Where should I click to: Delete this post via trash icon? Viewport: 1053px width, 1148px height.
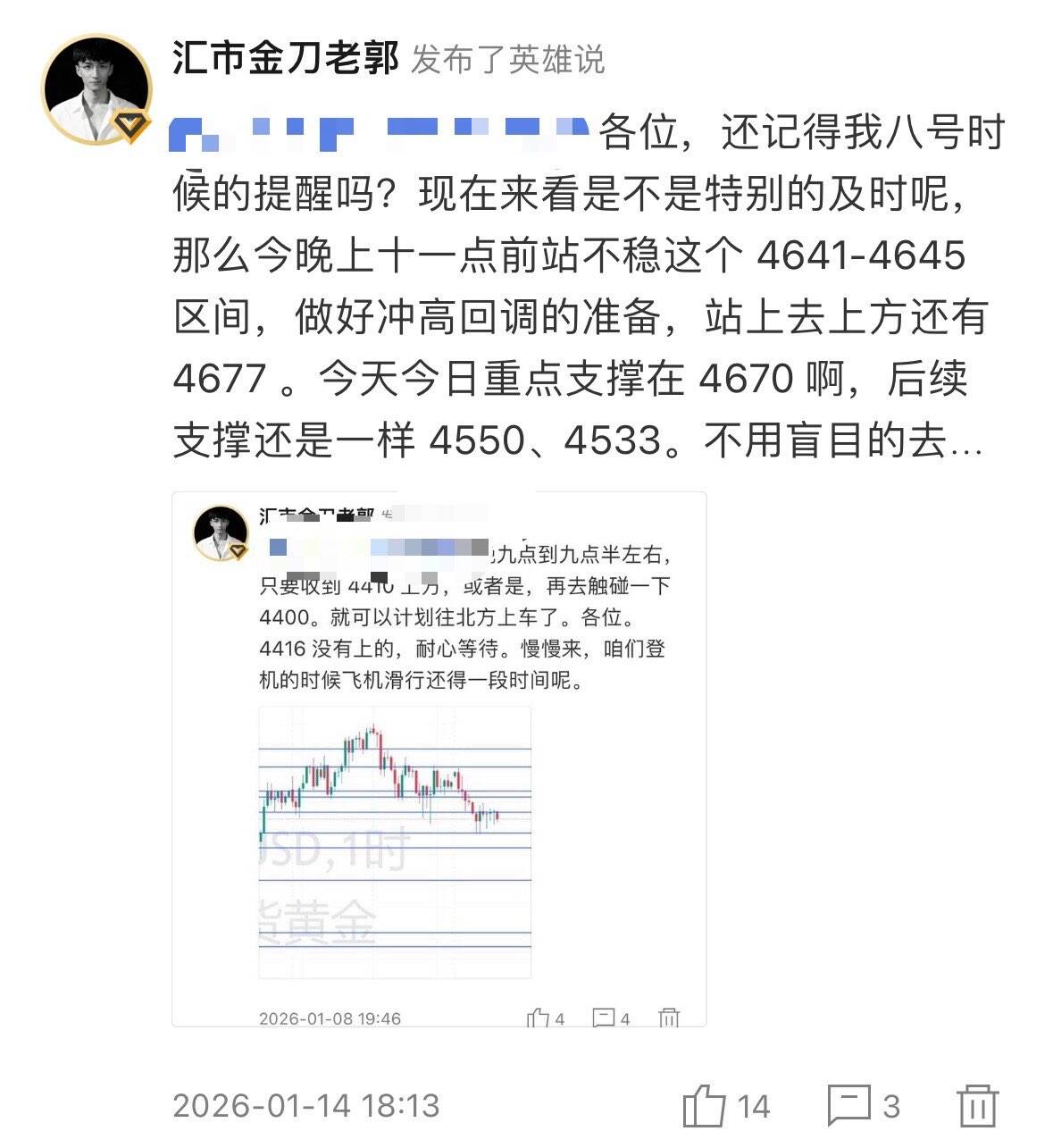pos(976,1106)
